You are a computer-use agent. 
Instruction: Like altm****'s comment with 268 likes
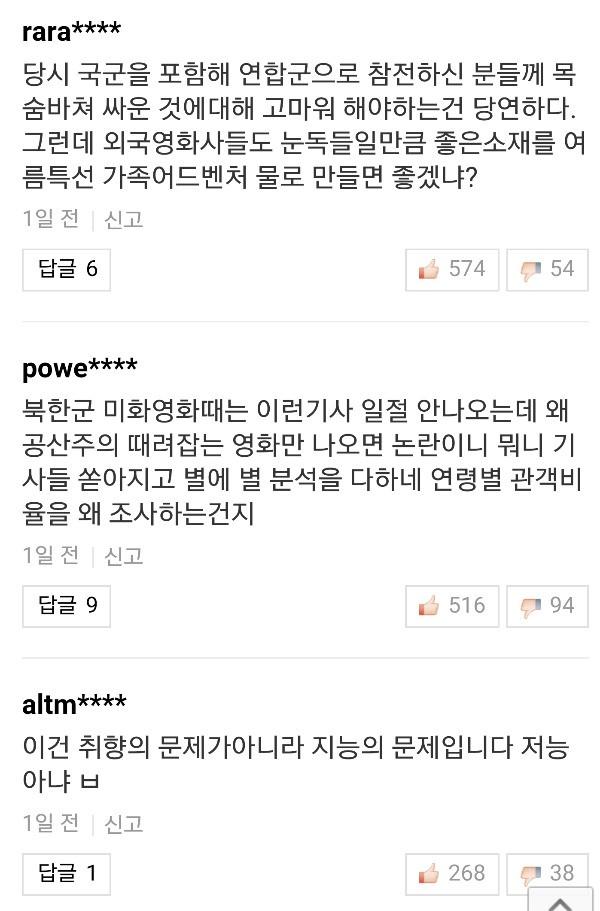(x=451, y=873)
